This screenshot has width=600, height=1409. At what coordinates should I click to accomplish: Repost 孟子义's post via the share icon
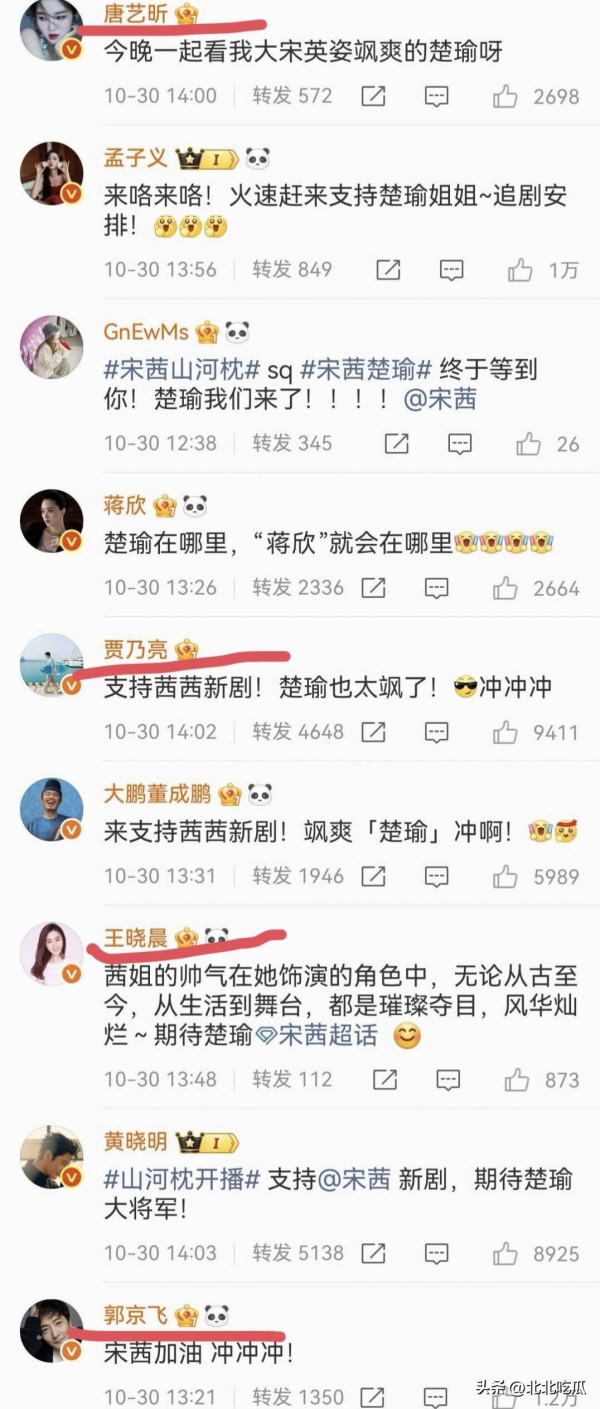388,269
